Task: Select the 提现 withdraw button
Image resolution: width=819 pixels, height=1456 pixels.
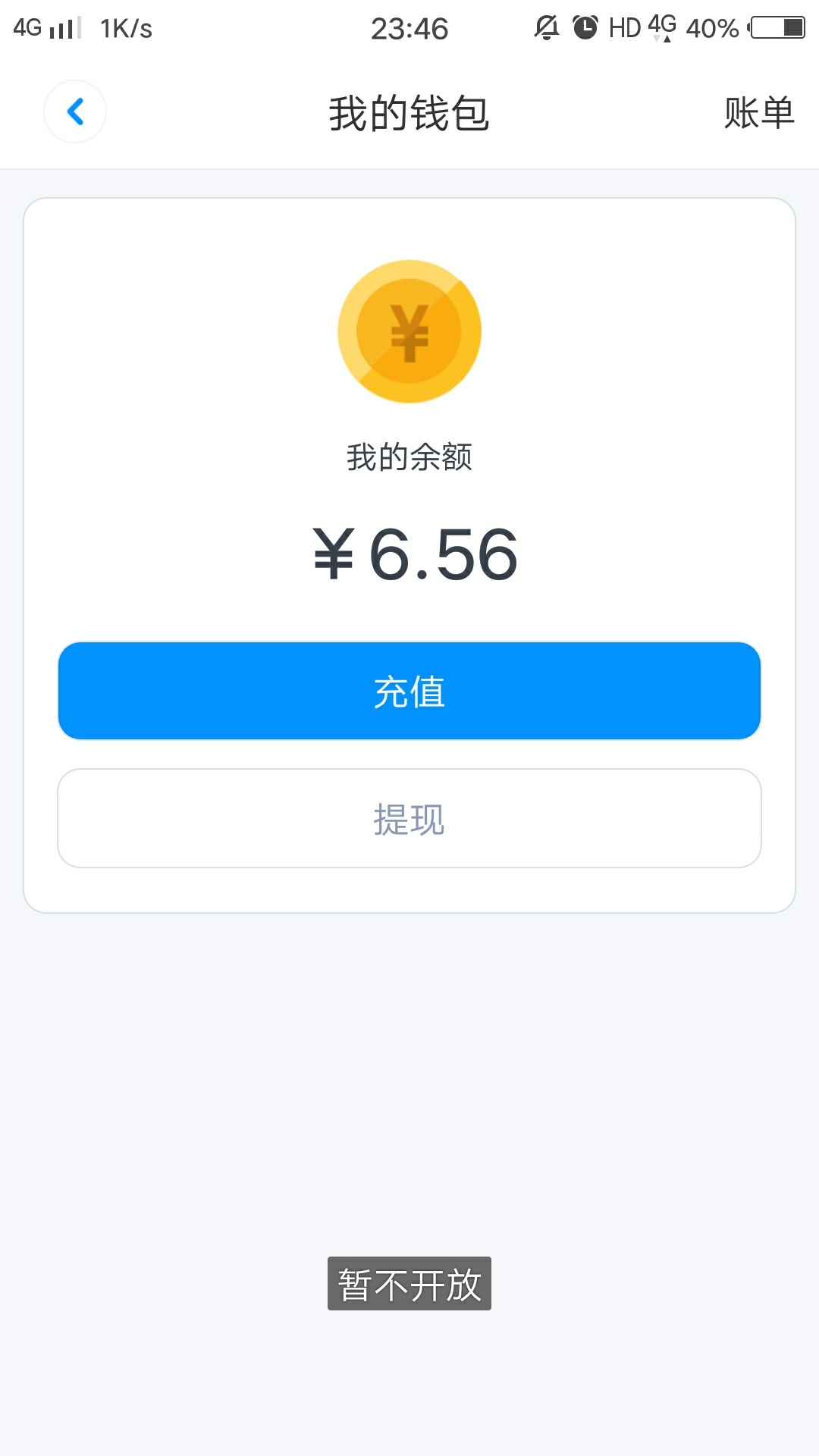Action: tap(409, 818)
